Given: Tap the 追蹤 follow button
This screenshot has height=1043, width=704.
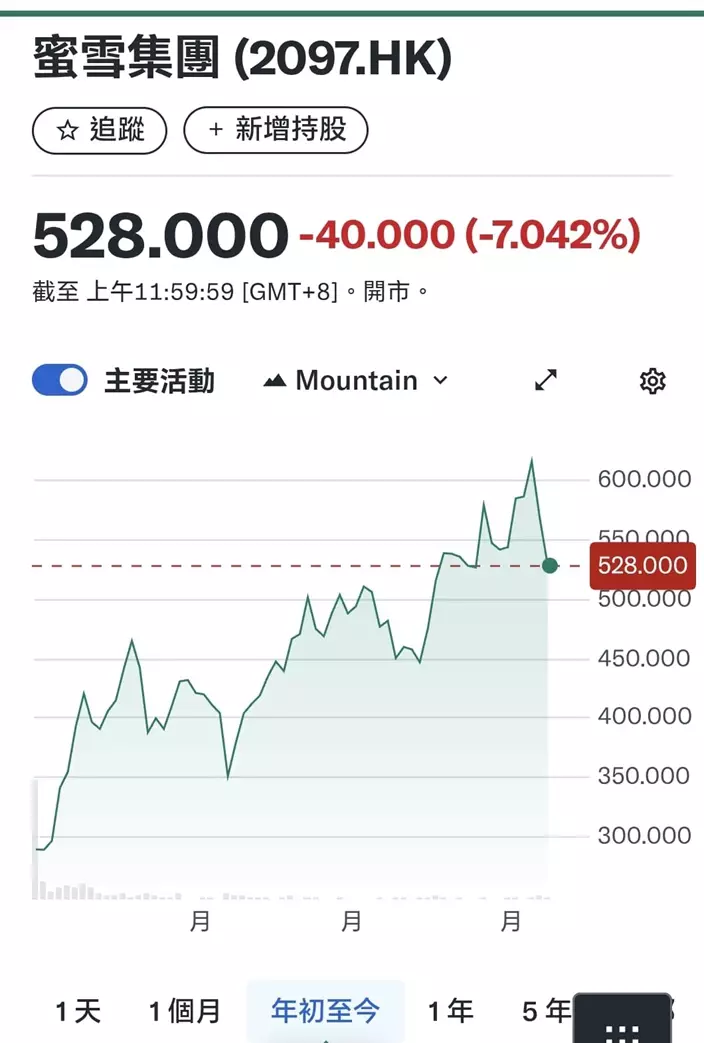Looking at the screenshot, I should [100, 130].
